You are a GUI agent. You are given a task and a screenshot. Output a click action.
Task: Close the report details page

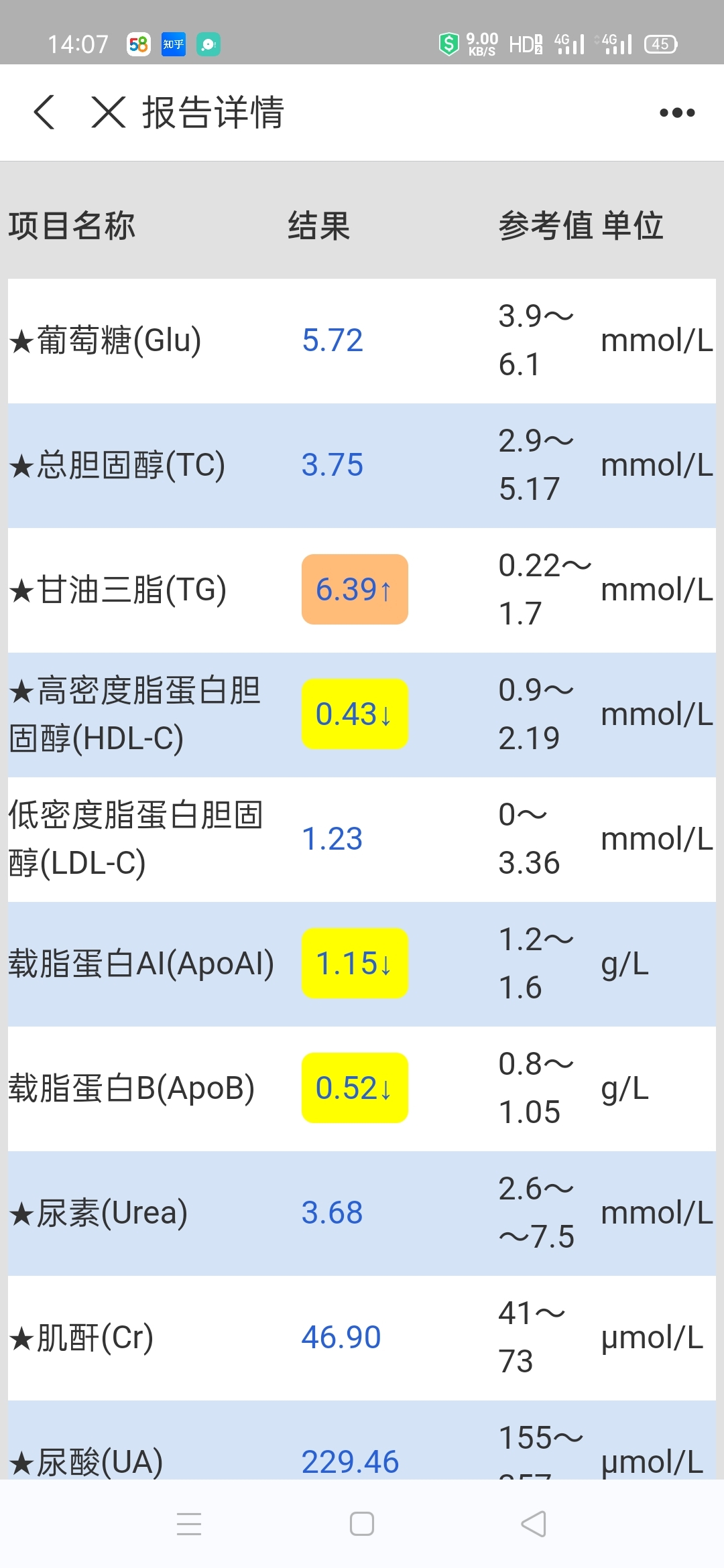tap(109, 112)
